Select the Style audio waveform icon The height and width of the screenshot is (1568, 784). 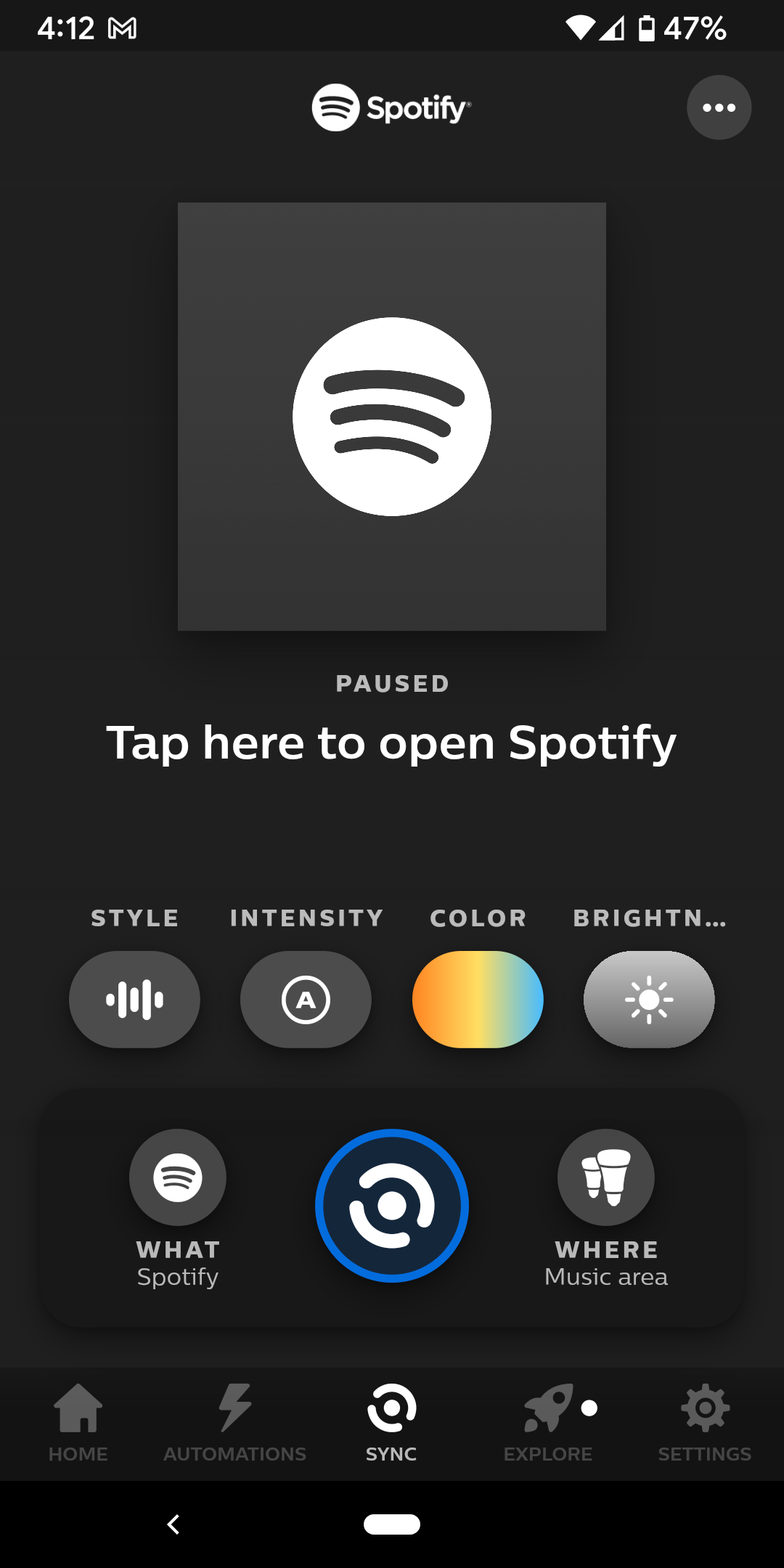pyautogui.click(x=135, y=999)
